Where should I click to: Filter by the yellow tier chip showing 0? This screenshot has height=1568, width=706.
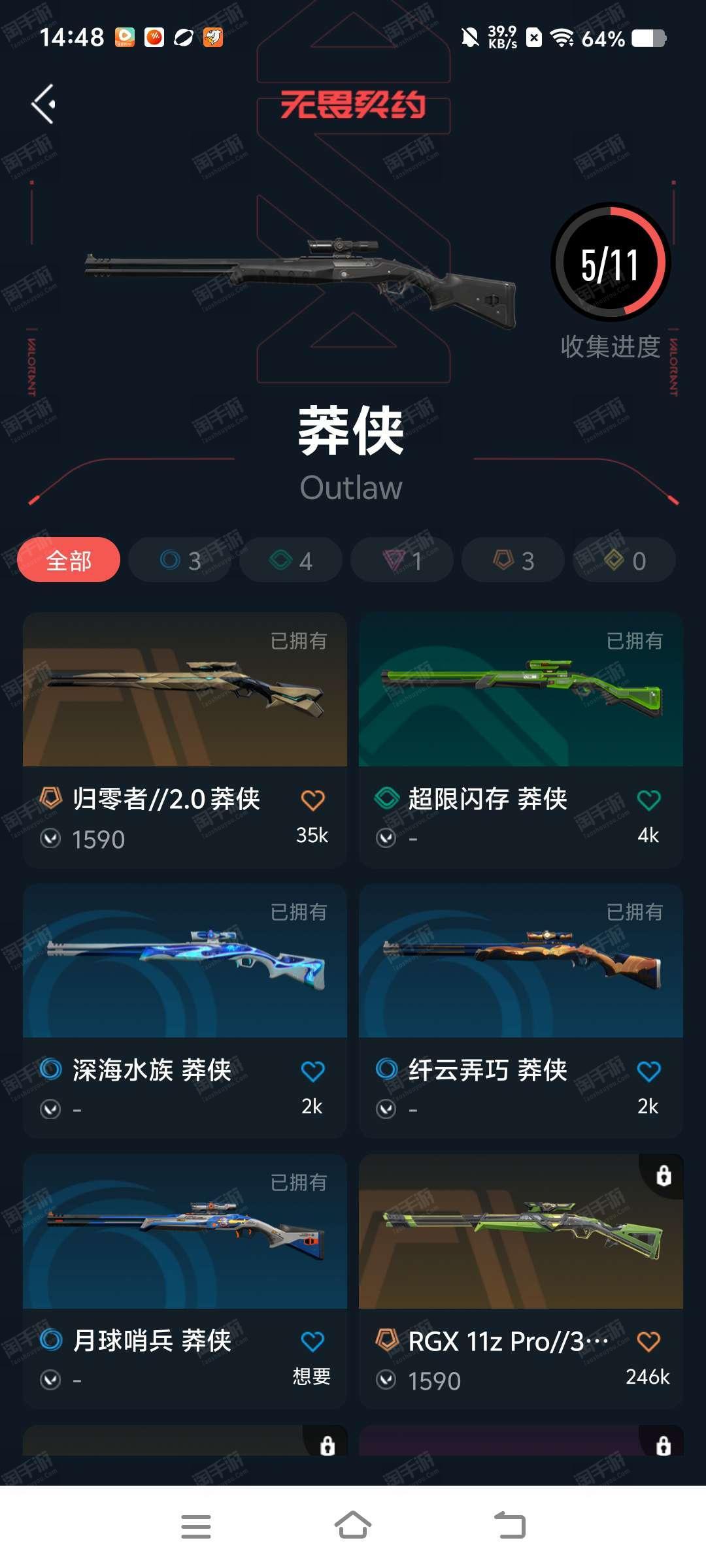coord(624,560)
